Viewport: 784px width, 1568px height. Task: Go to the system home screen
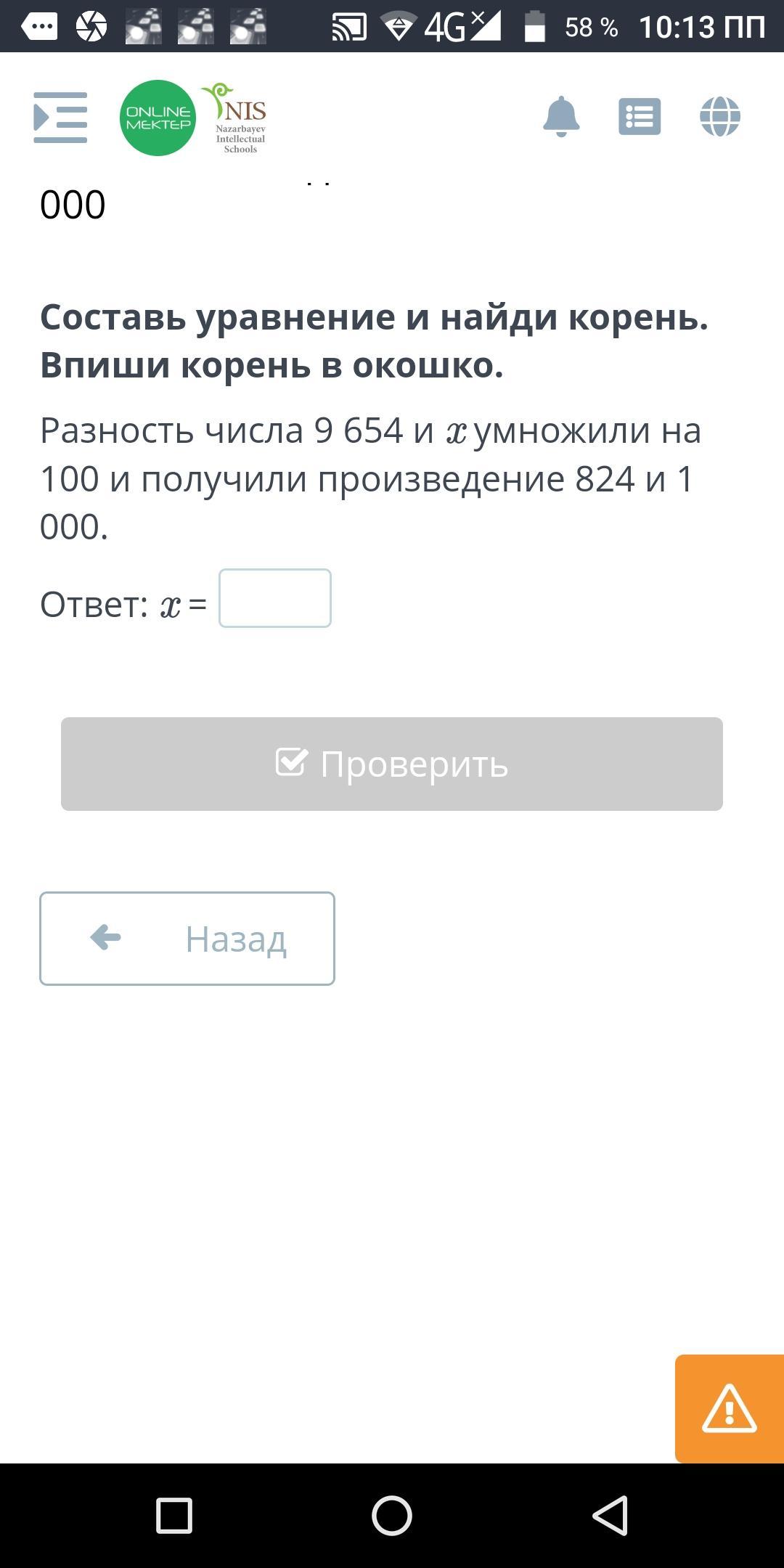(x=392, y=1516)
